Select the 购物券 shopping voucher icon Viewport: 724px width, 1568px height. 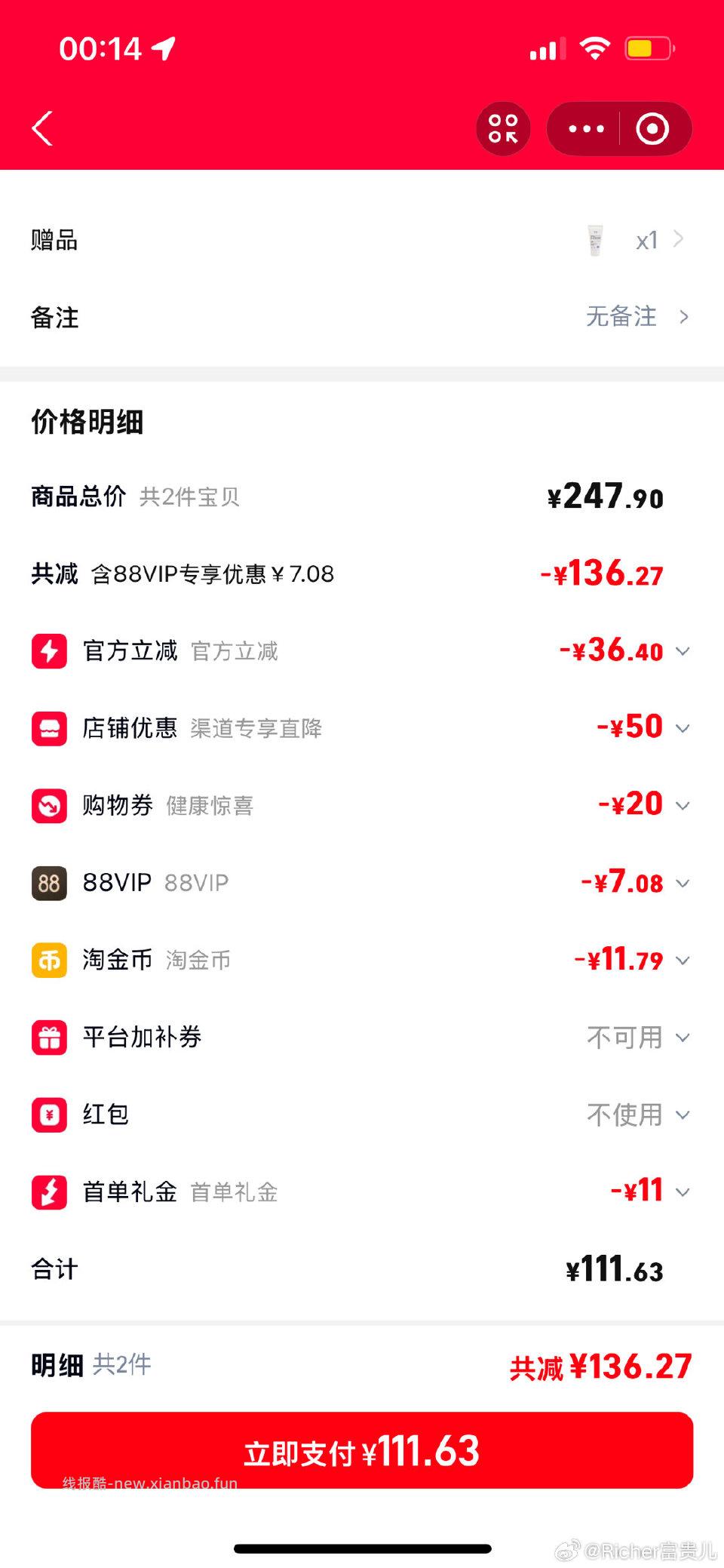(48, 805)
